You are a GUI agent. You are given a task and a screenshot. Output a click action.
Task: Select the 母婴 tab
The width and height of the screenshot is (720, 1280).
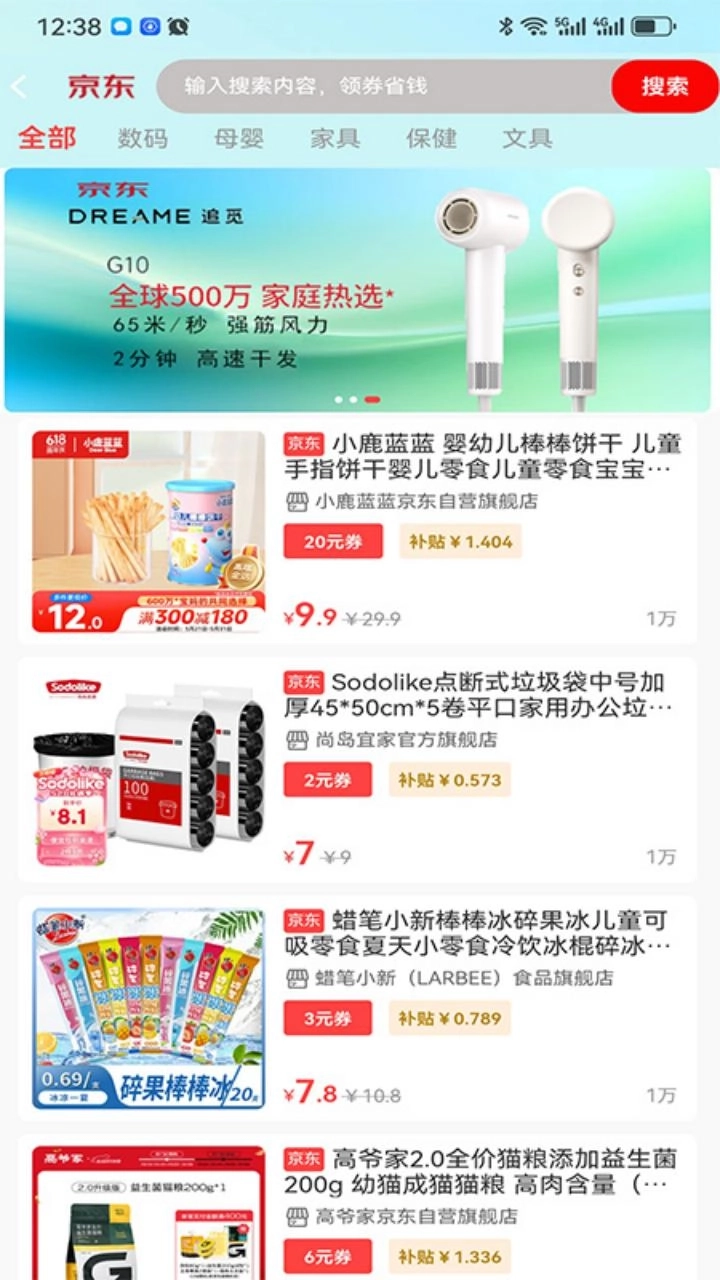point(238,140)
